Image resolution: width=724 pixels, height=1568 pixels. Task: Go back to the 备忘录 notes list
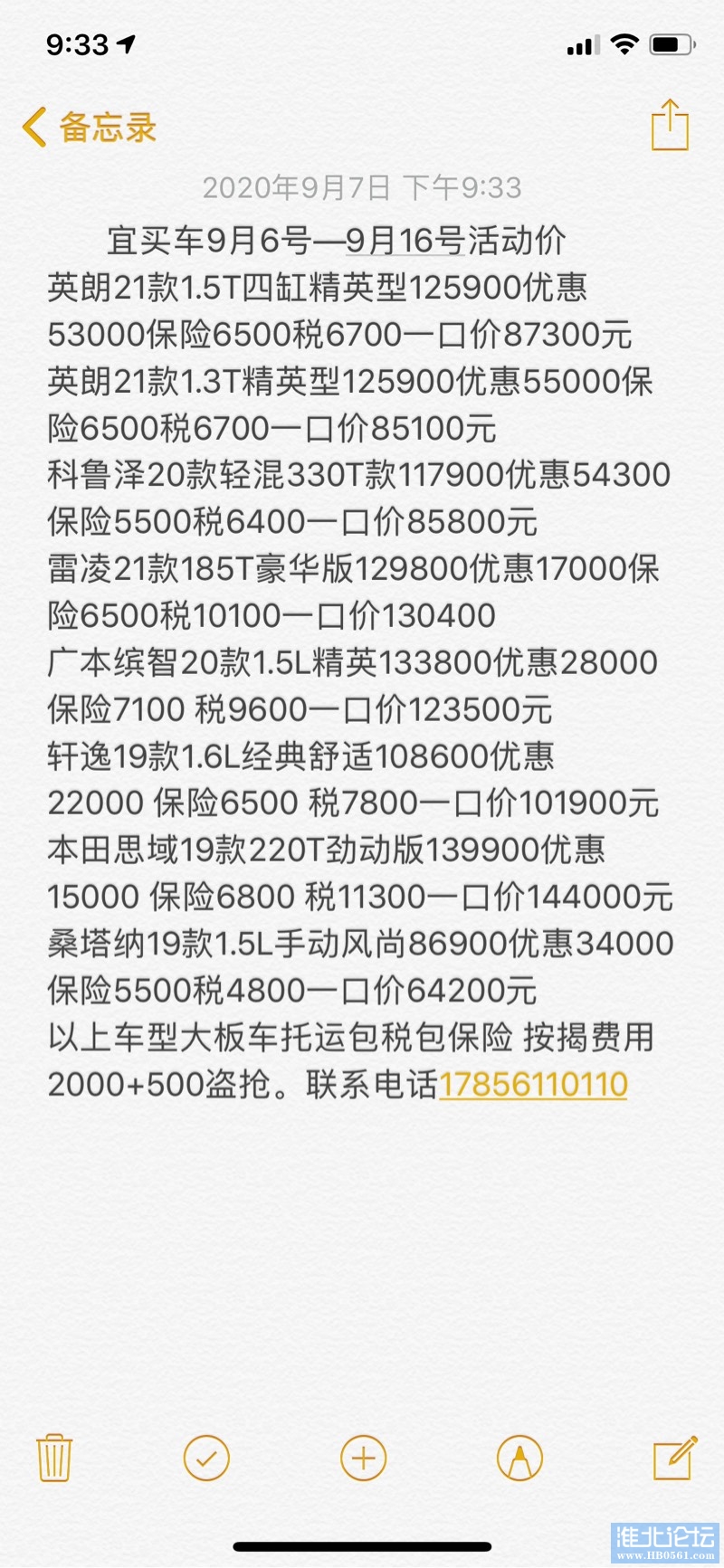click(89, 127)
